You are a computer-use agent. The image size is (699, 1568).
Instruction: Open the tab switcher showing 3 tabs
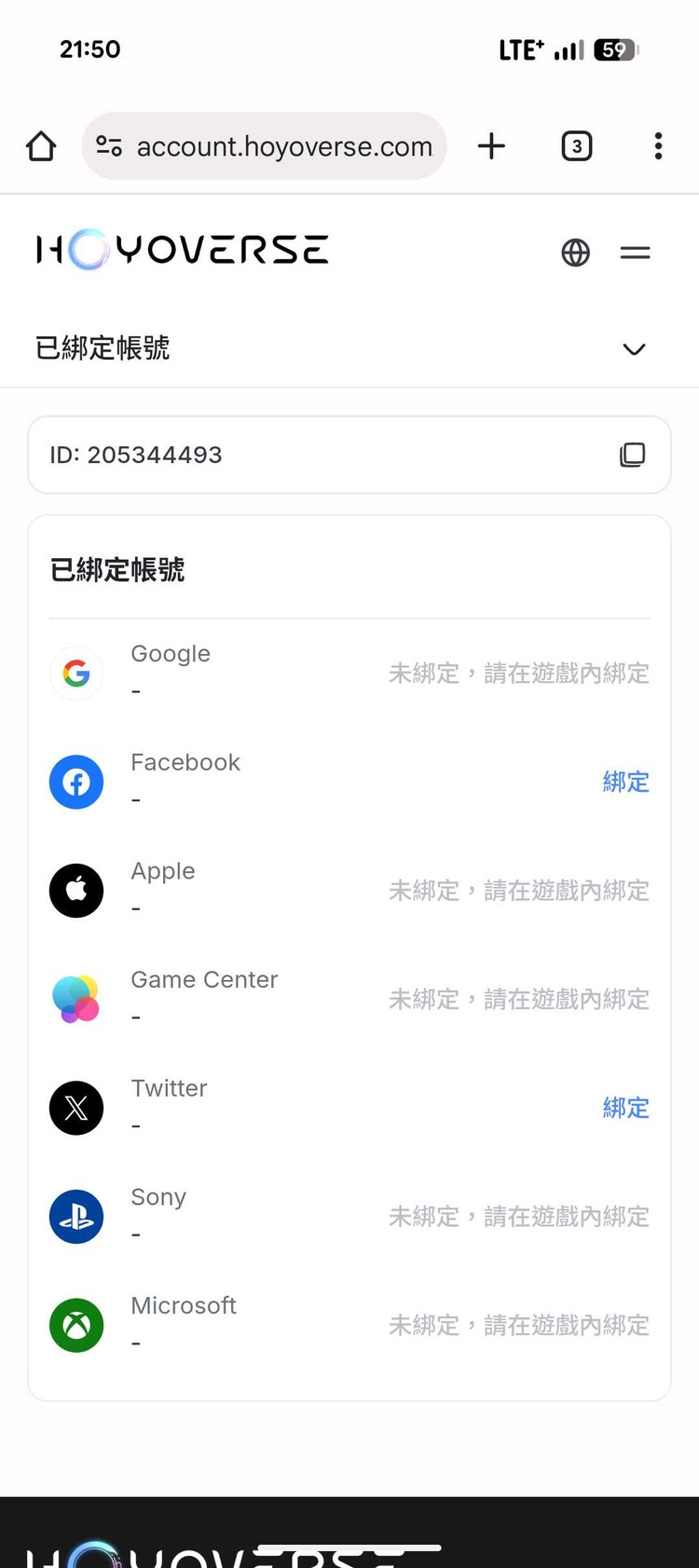pos(576,145)
